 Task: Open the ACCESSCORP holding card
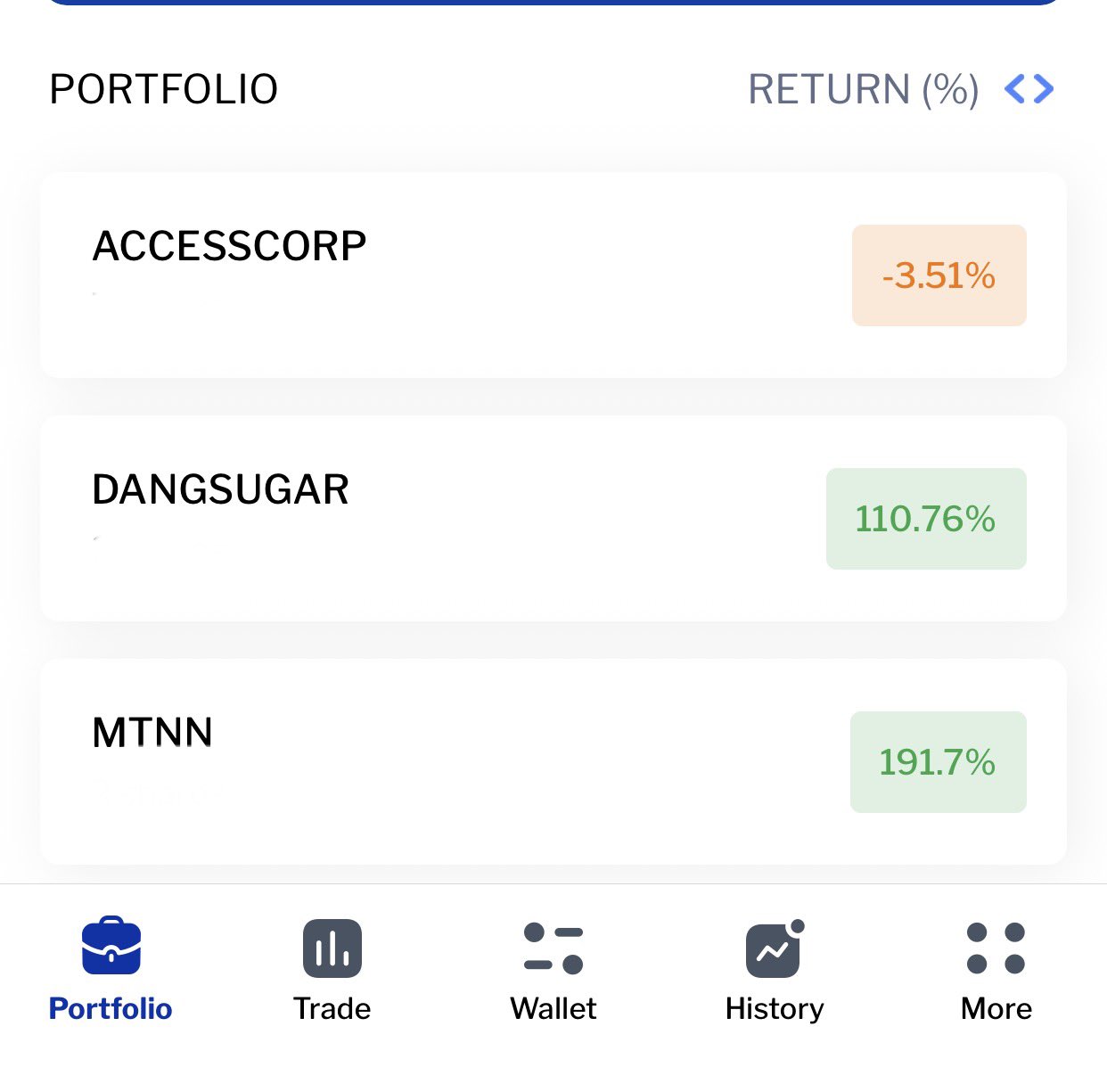click(x=553, y=275)
